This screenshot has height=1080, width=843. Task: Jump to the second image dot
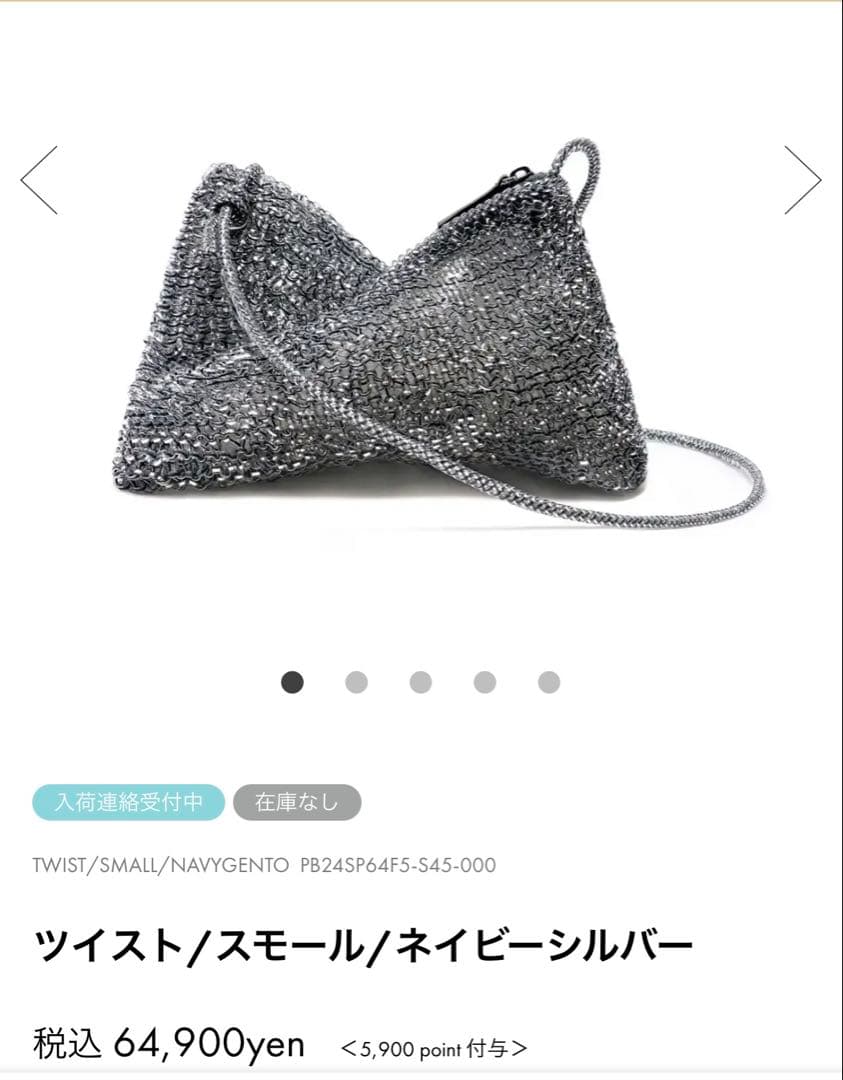click(x=356, y=682)
